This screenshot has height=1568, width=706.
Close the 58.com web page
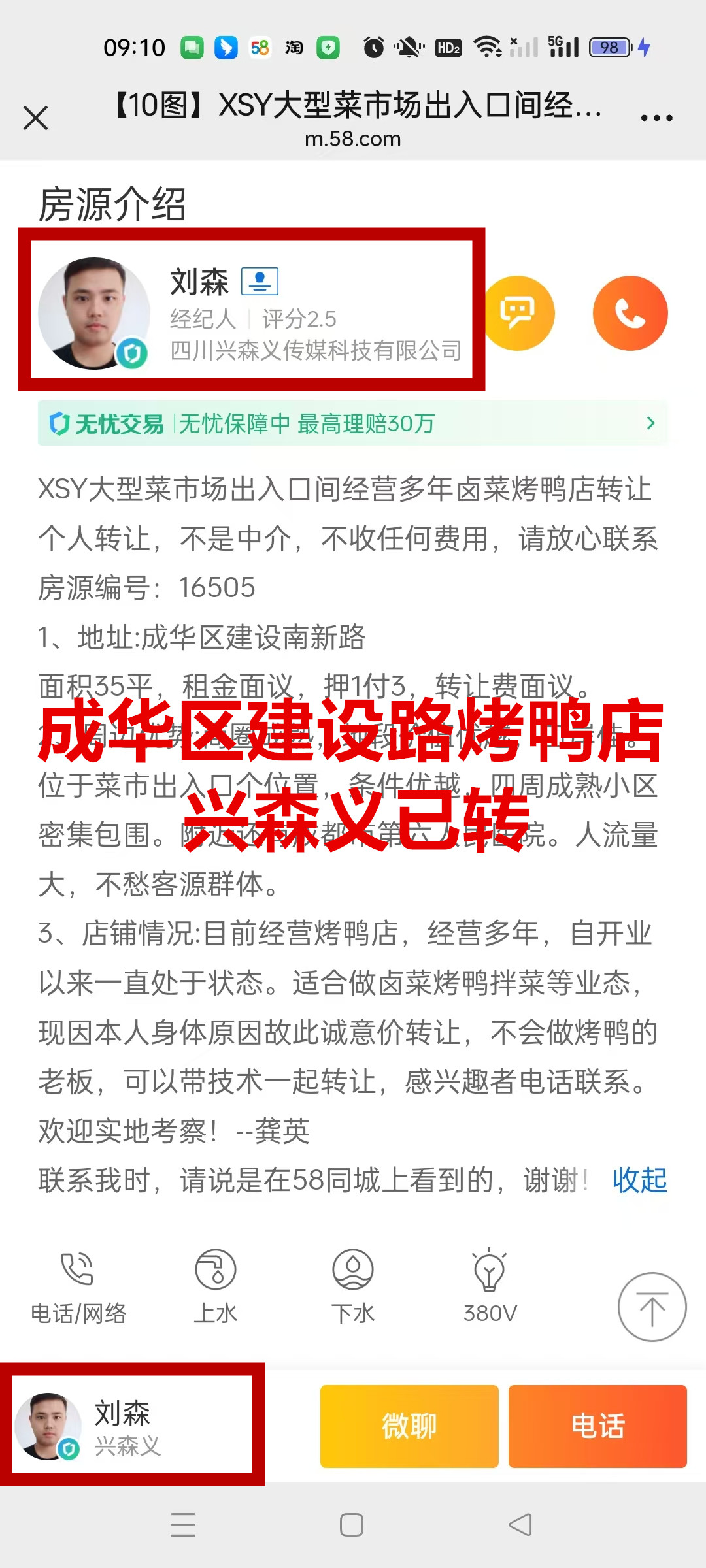(35, 118)
